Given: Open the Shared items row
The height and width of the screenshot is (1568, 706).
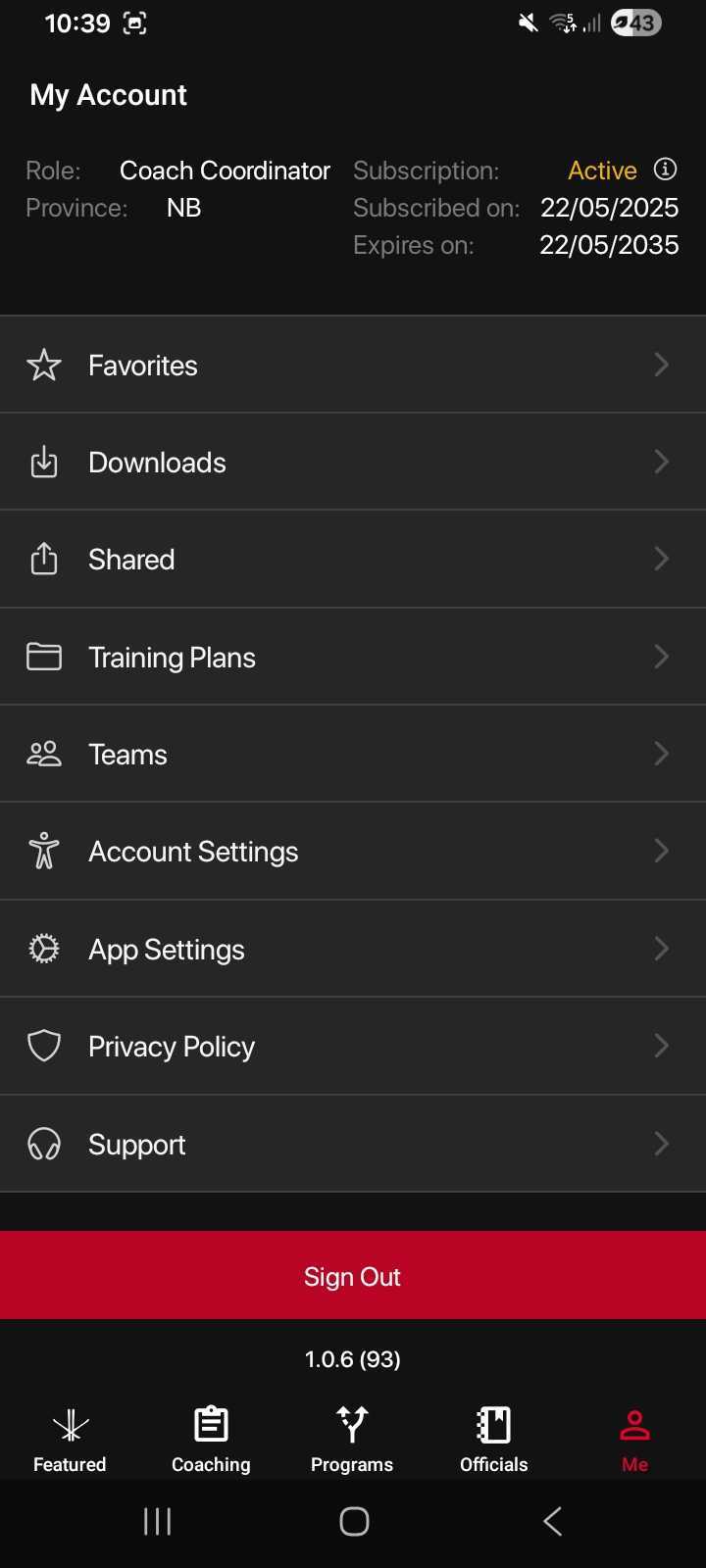Looking at the screenshot, I should click(353, 559).
